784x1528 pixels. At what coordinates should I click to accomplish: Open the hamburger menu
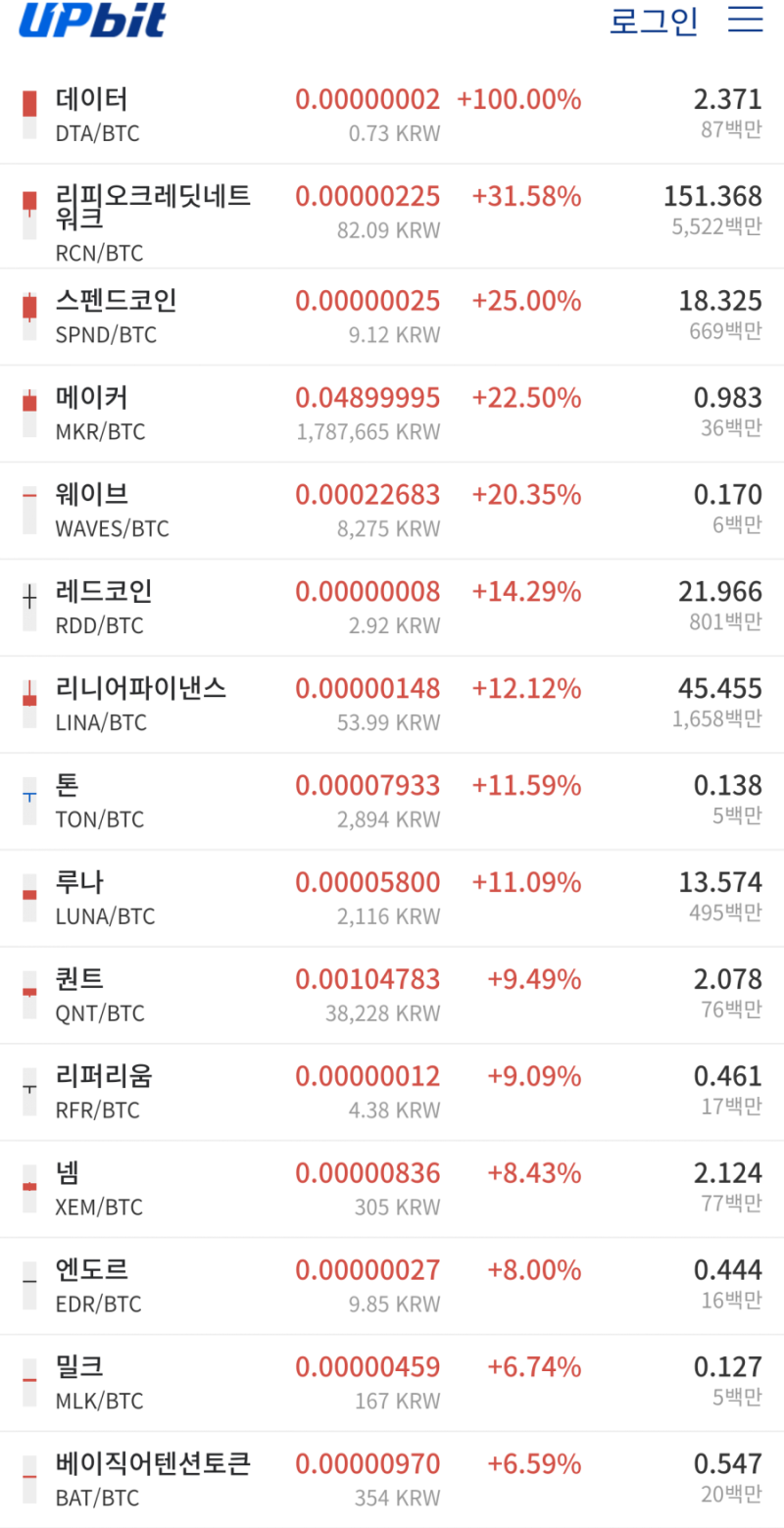pyautogui.click(x=745, y=22)
